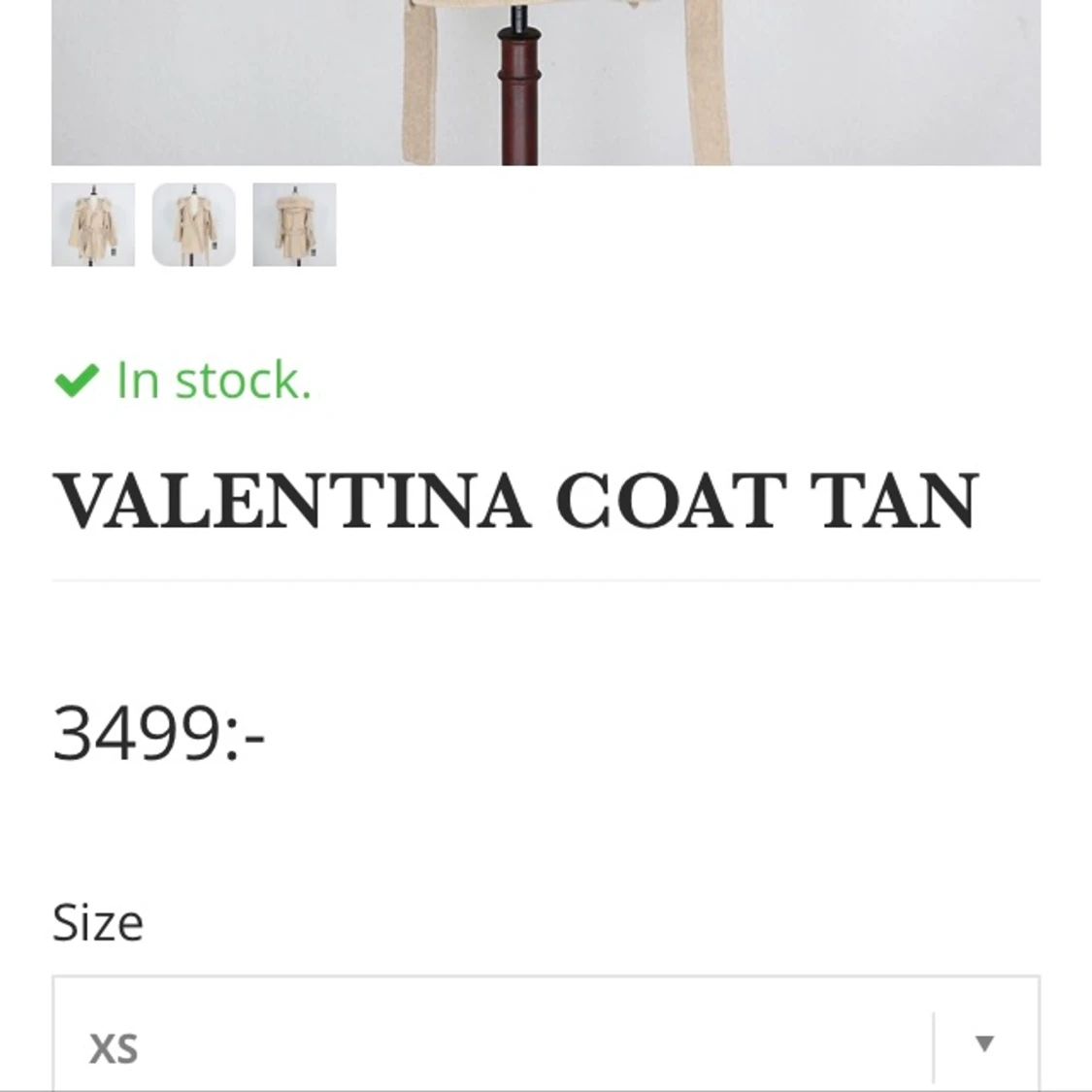Show the third coat thumbnail image
The height and width of the screenshot is (1092, 1092).
(x=294, y=224)
